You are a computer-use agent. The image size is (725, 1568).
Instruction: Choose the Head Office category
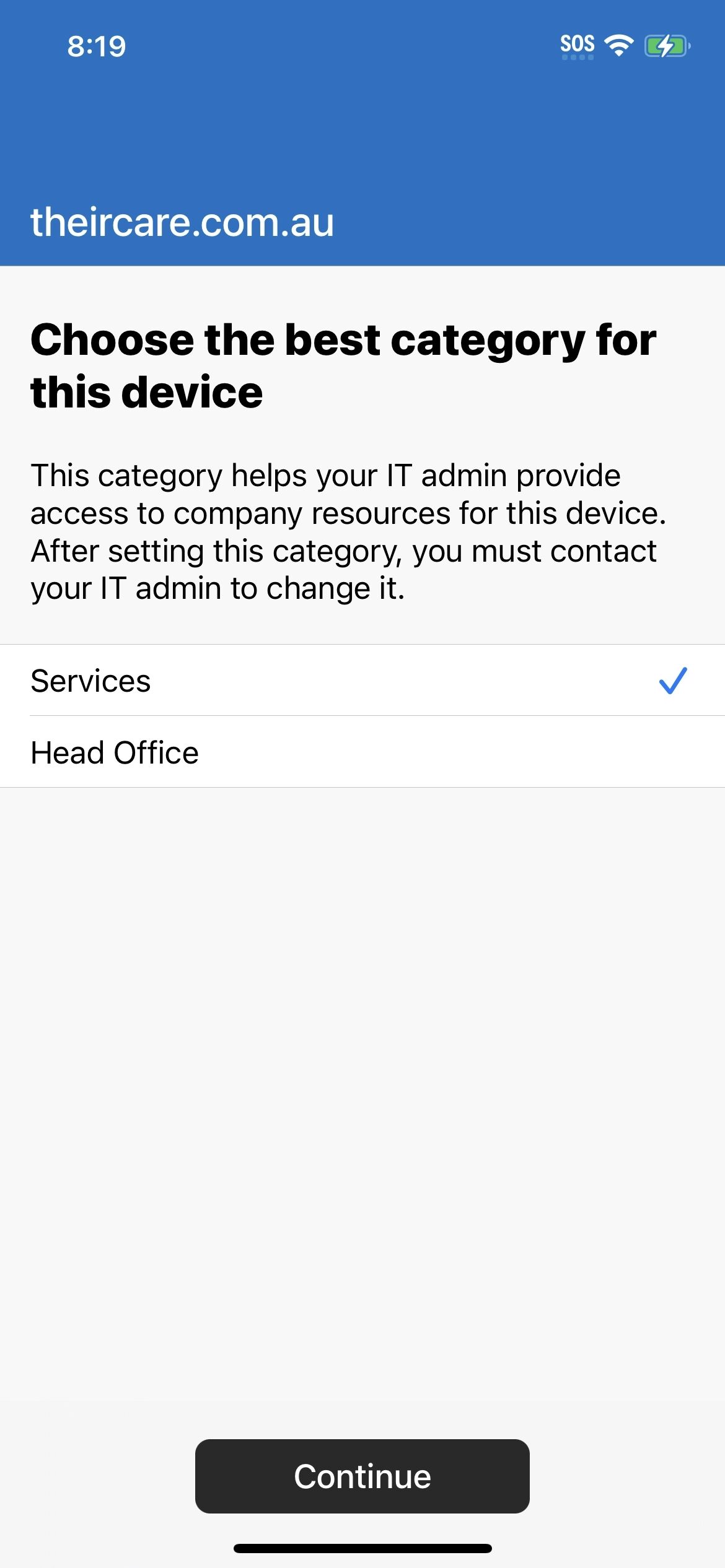362,752
